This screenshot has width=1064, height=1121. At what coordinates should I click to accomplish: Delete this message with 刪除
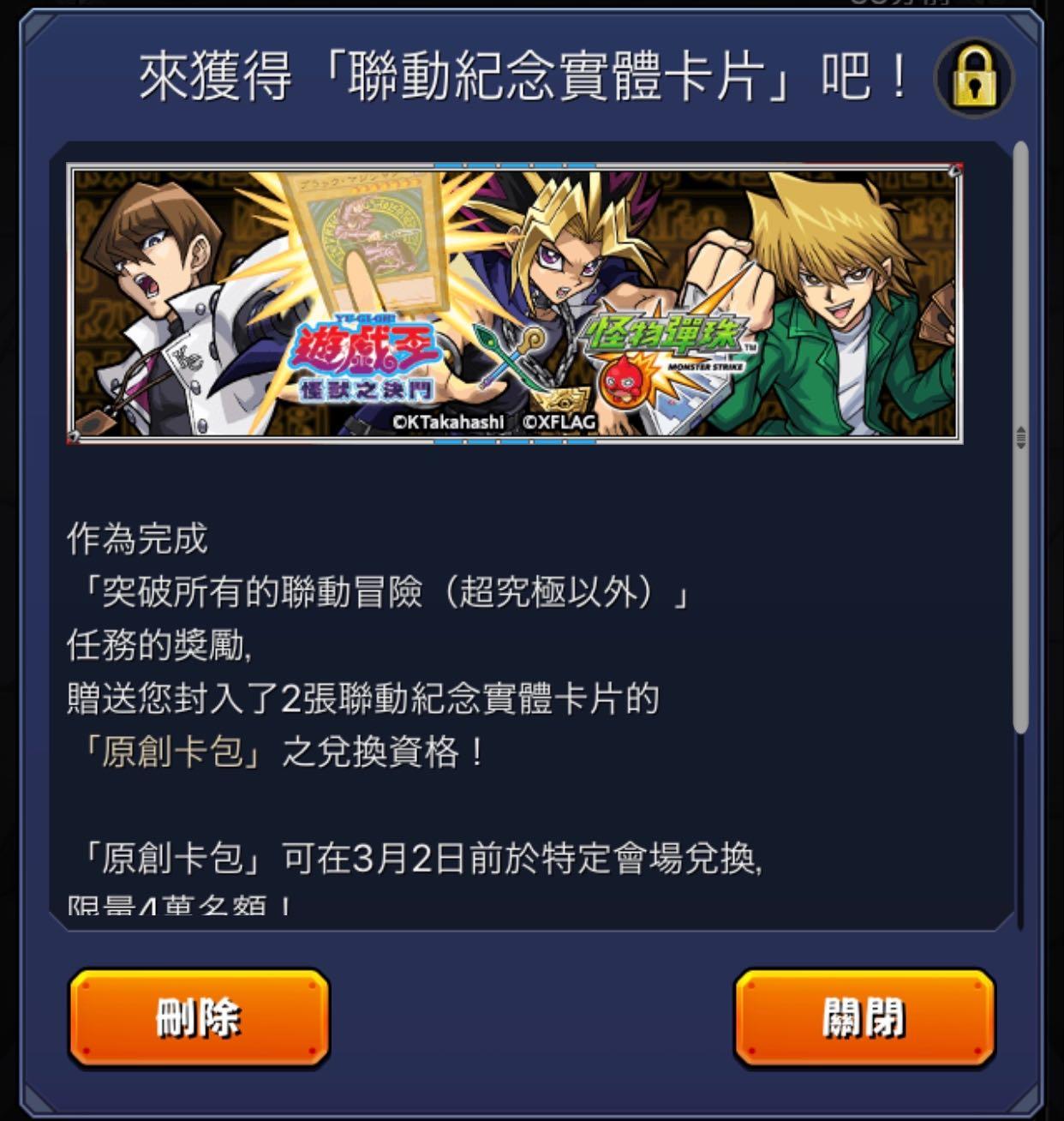point(199,1017)
